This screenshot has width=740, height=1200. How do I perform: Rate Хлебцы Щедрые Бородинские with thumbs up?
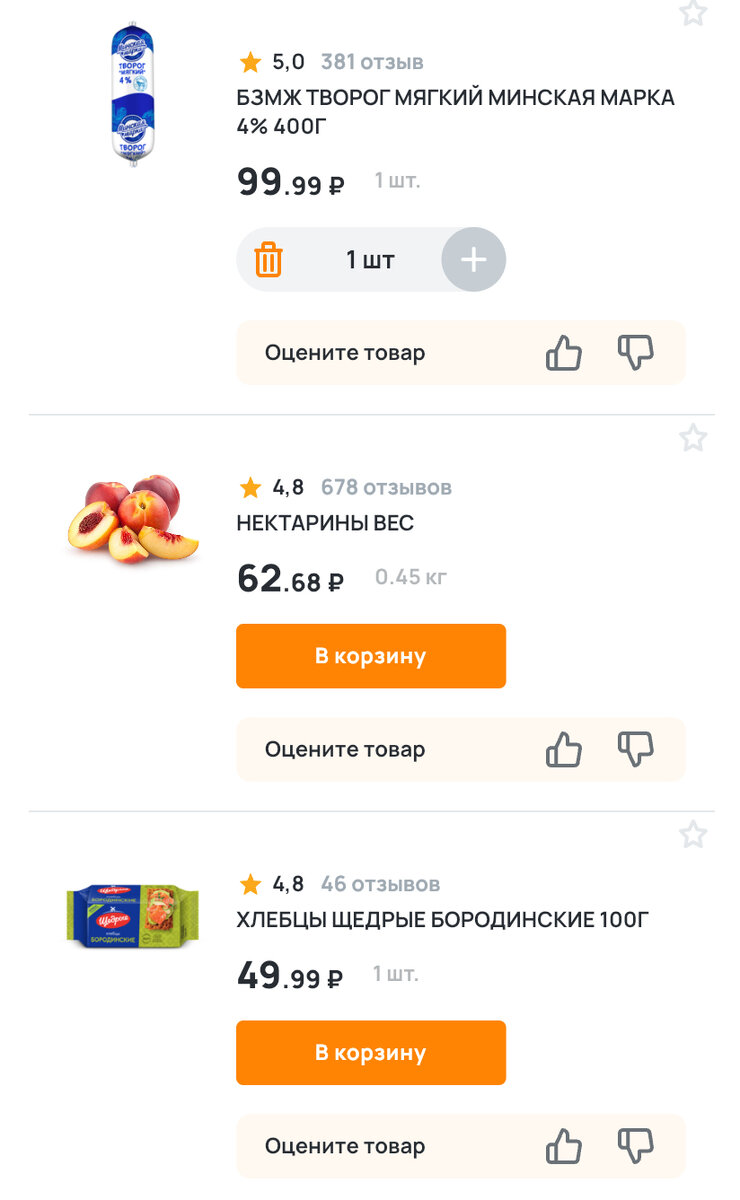(564, 1146)
